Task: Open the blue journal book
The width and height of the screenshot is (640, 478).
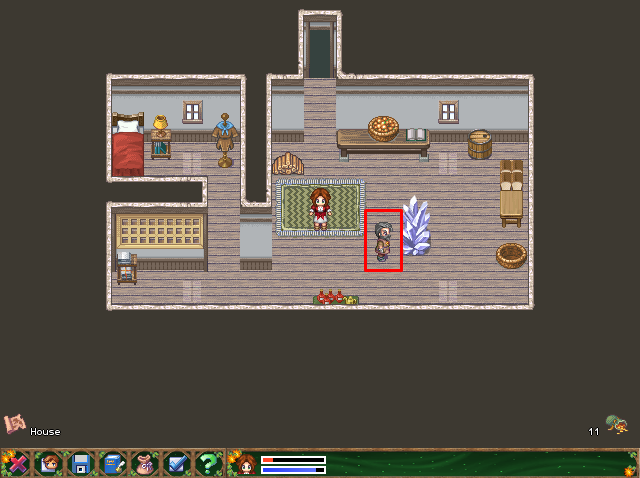Action: point(112,464)
